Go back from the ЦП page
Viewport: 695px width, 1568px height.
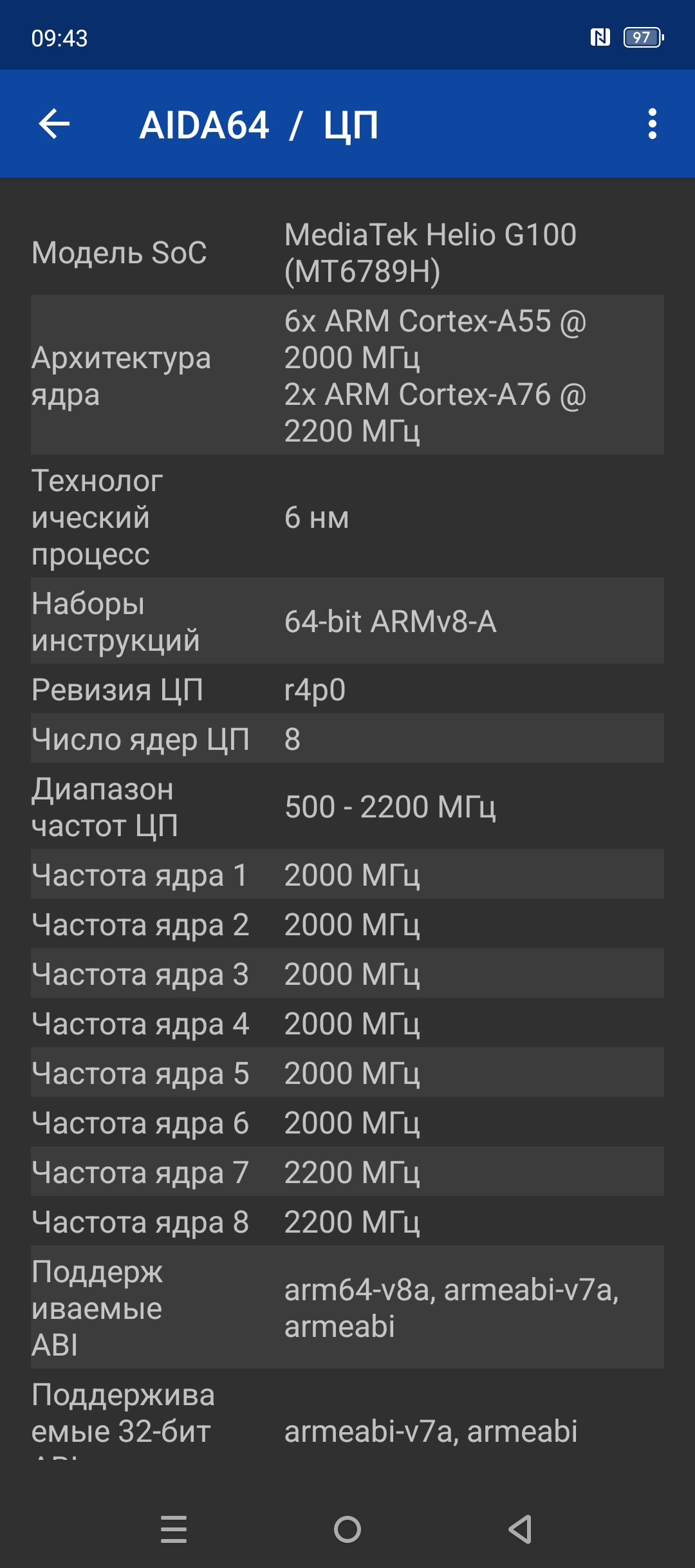54,124
